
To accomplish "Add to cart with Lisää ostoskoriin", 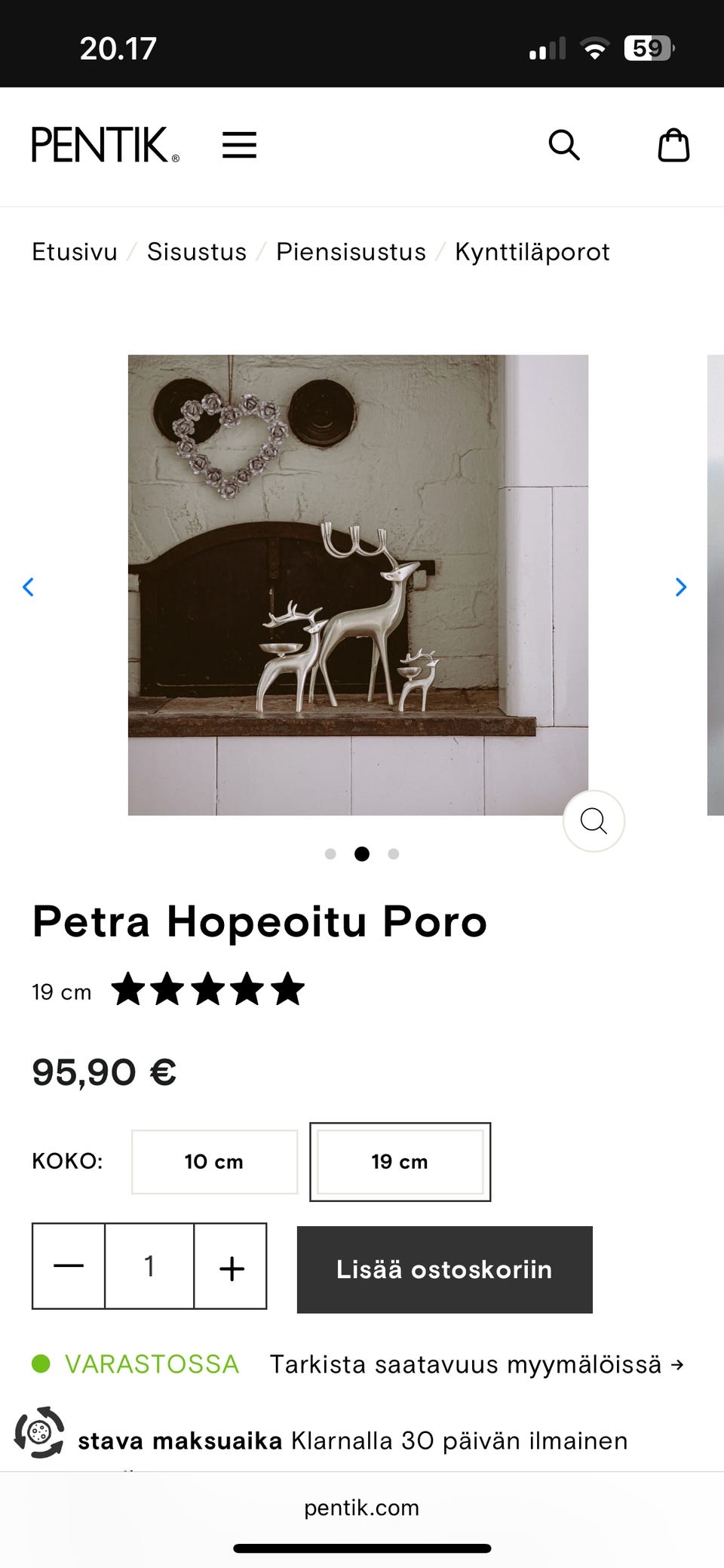I will tap(444, 1269).
